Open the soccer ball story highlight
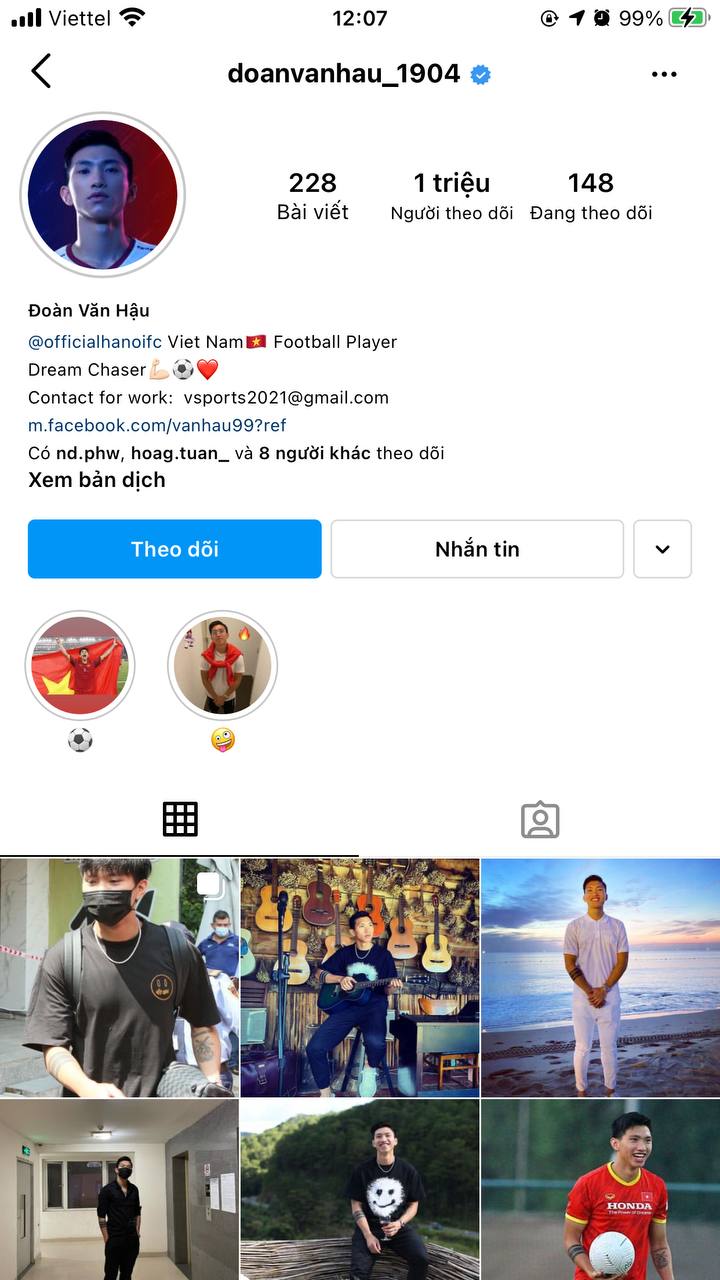This screenshot has height=1280, width=720. [80, 667]
